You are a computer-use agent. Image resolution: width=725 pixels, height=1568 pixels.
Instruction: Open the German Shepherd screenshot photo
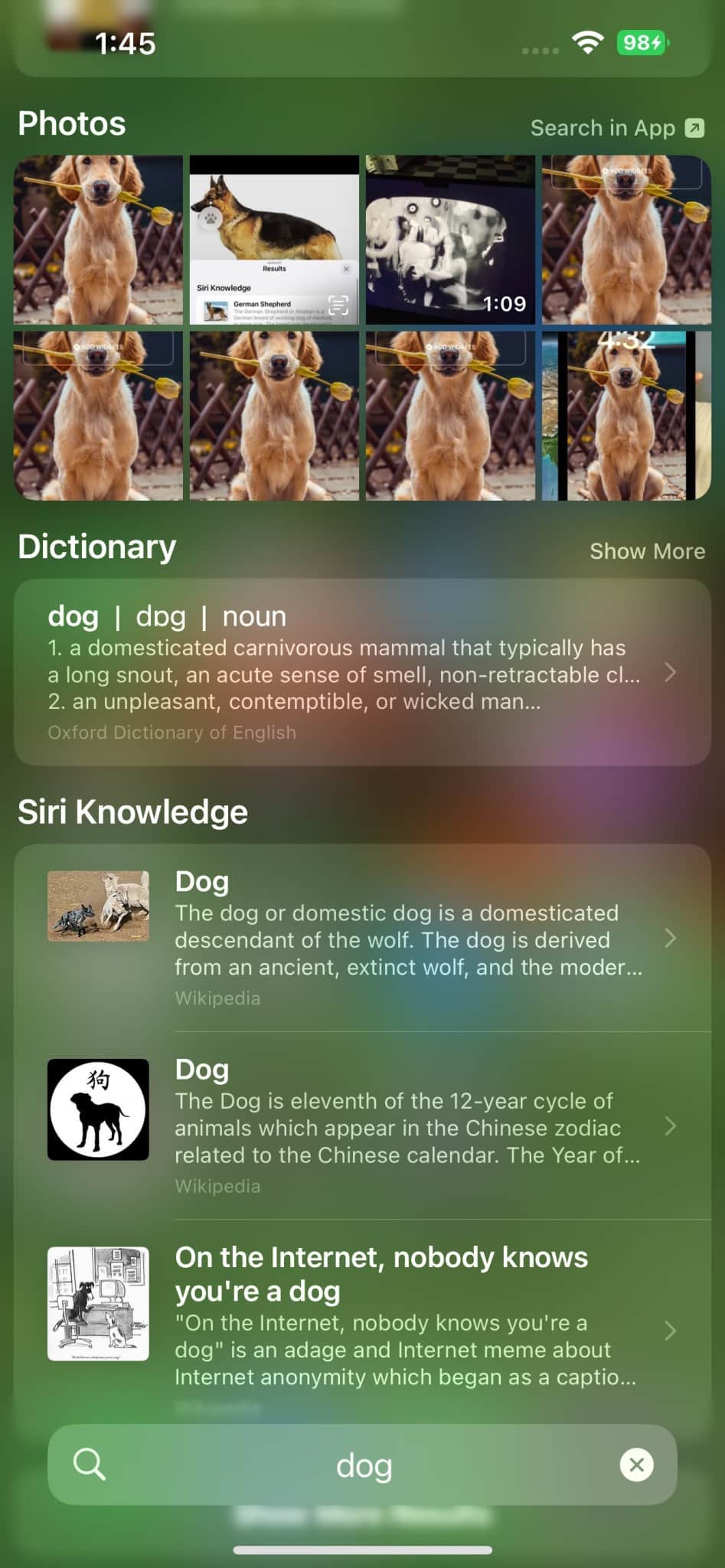[x=274, y=240]
